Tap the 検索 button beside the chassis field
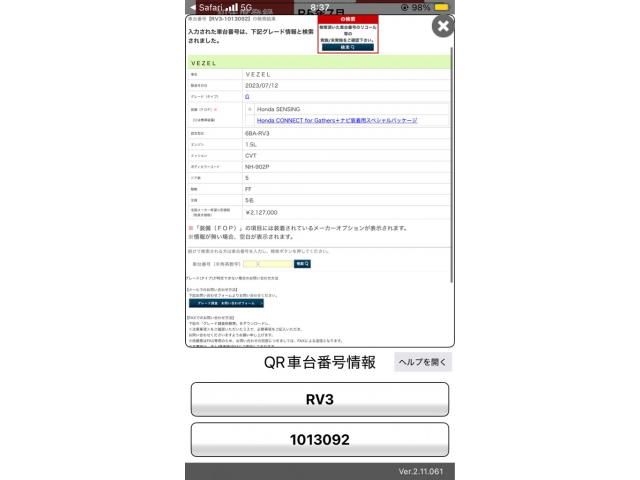The width and height of the screenshot is (640, 480). [302, 263]
